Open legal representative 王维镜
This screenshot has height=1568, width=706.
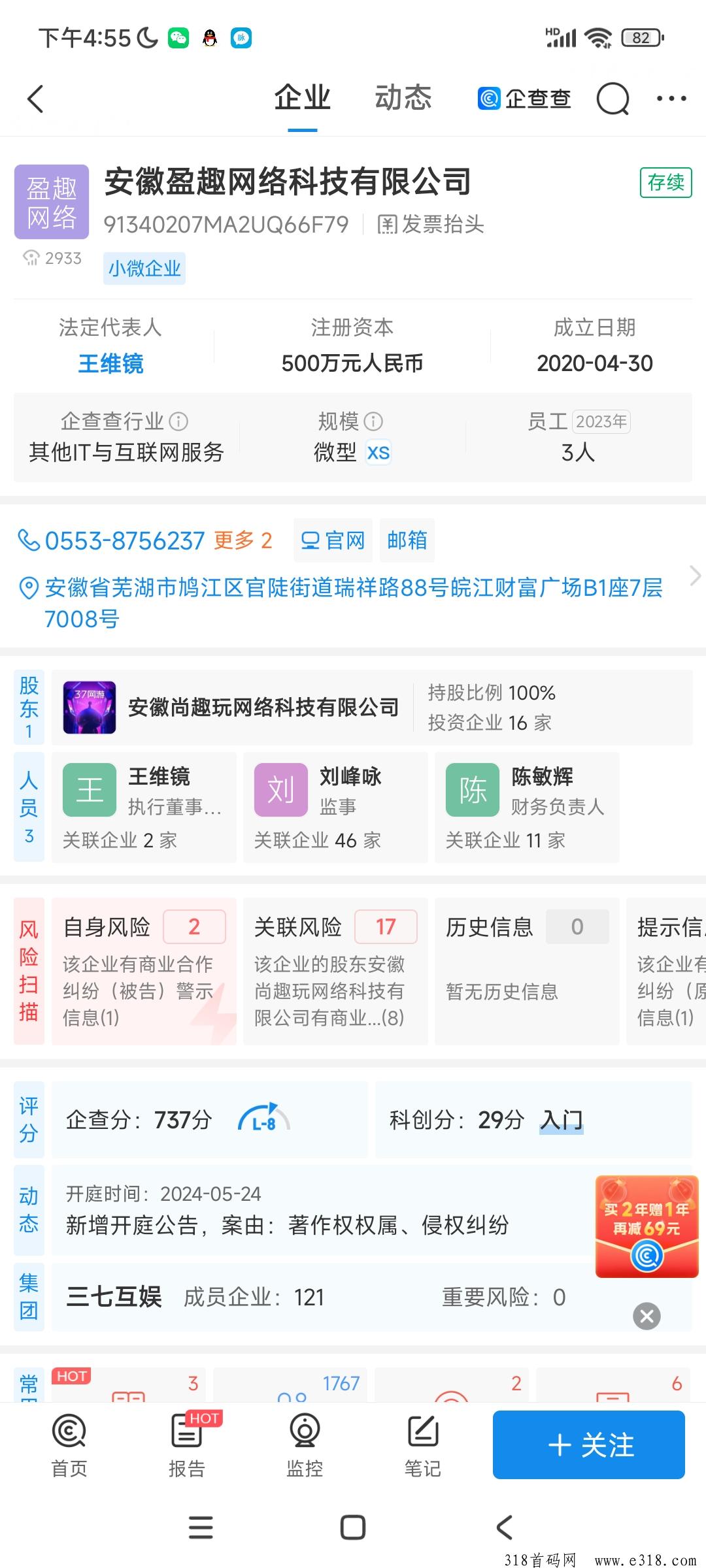(x=110, y=363)
